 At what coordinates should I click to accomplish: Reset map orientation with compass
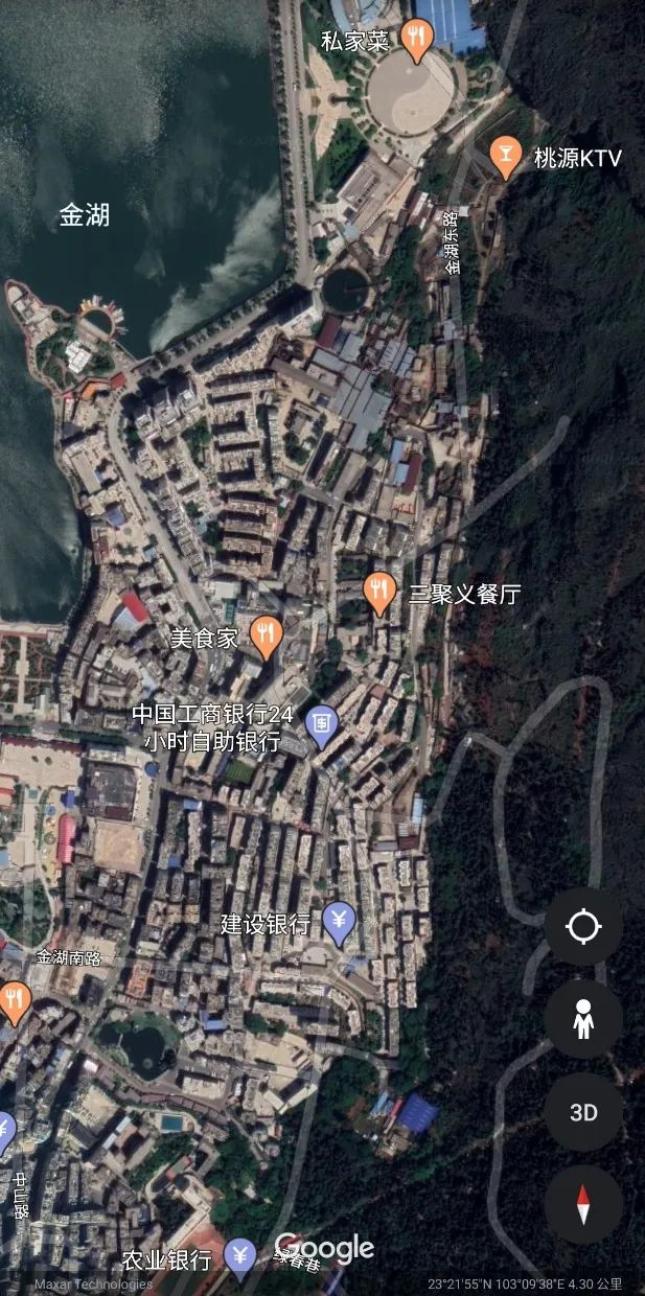[x=583, y=1204]
